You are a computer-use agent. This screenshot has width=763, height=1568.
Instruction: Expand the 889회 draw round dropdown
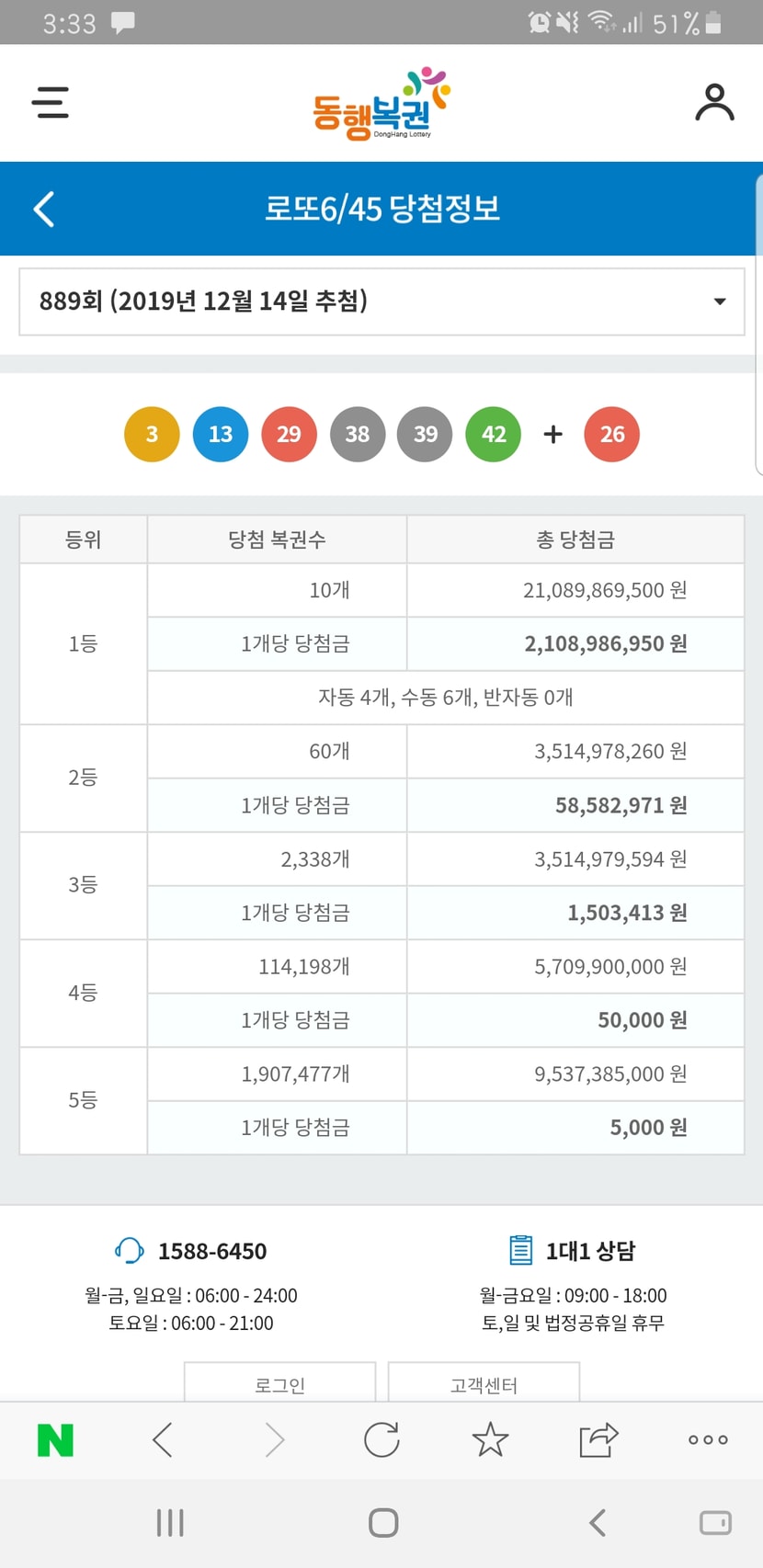[381, 301]
